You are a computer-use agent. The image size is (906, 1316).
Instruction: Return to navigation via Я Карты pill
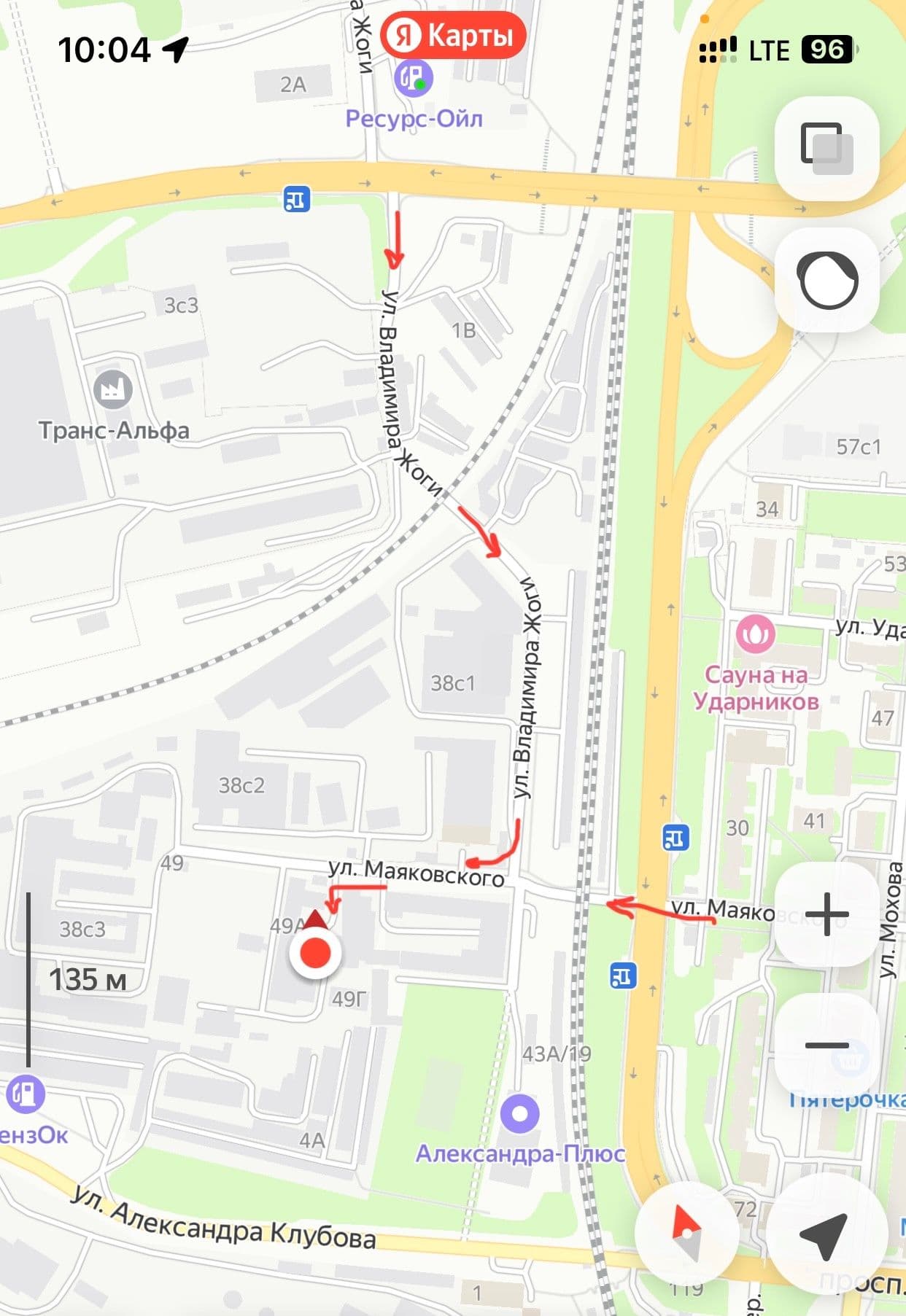pyautogui.click(x=453, y=35)
